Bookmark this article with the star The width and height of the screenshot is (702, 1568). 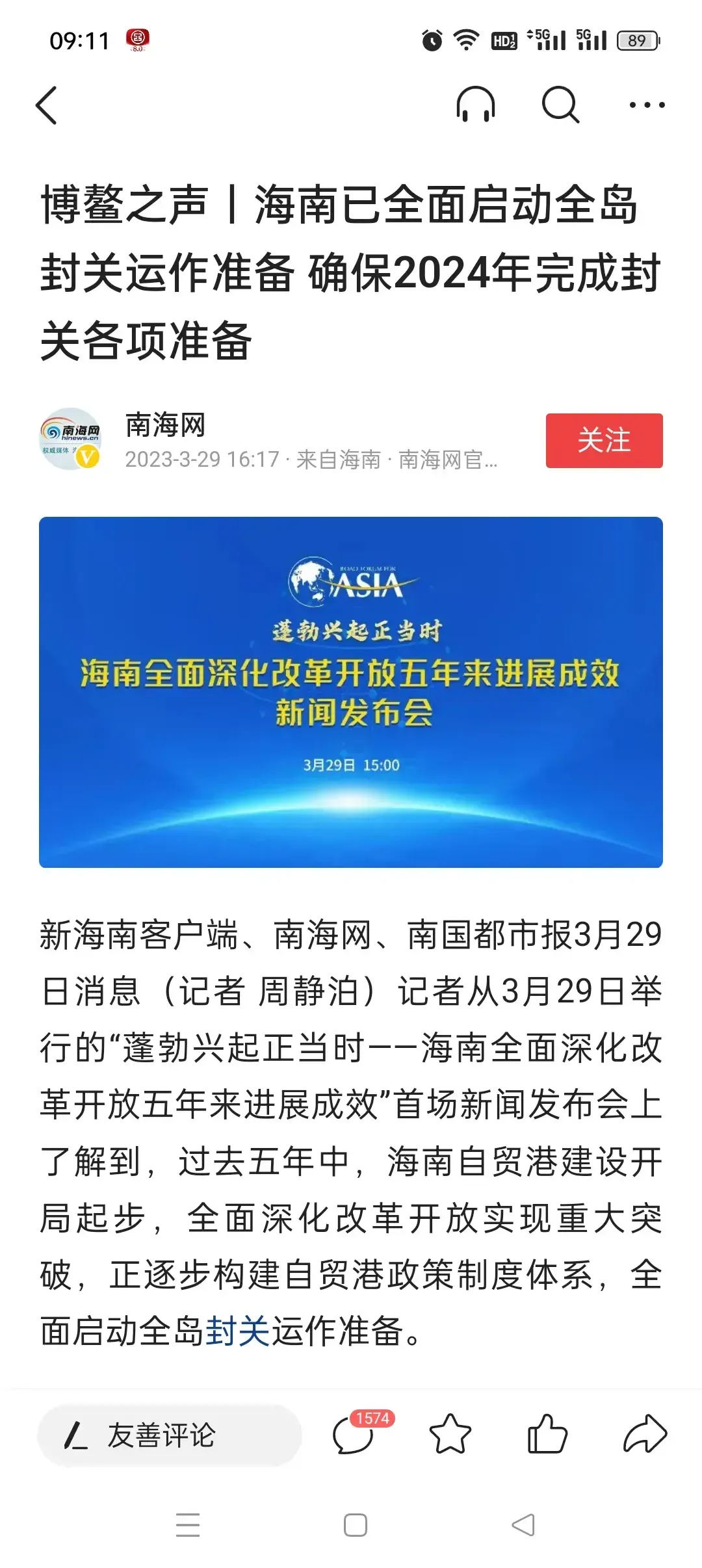[x=450, y=1435]
